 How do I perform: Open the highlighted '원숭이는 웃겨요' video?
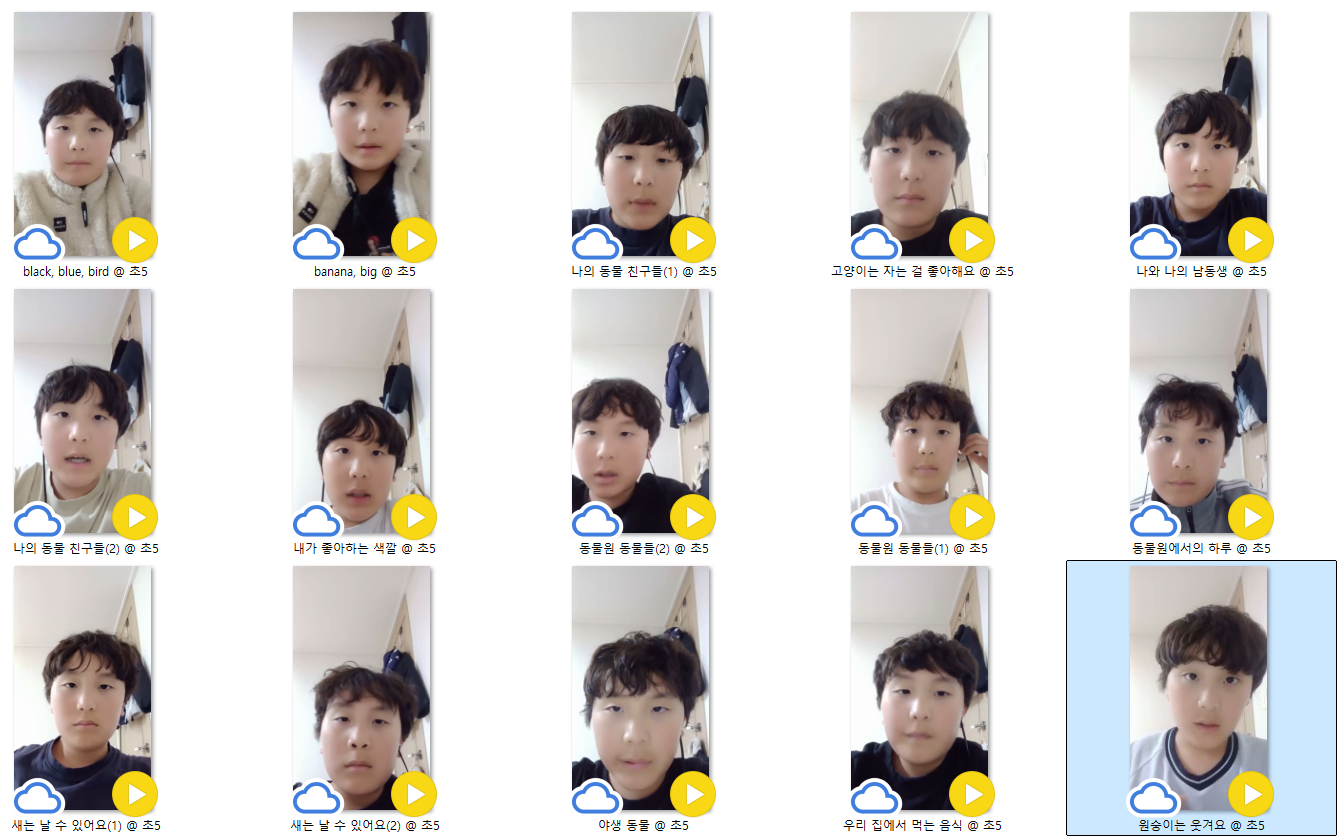pyautogui.click(x=1199, y=689)
